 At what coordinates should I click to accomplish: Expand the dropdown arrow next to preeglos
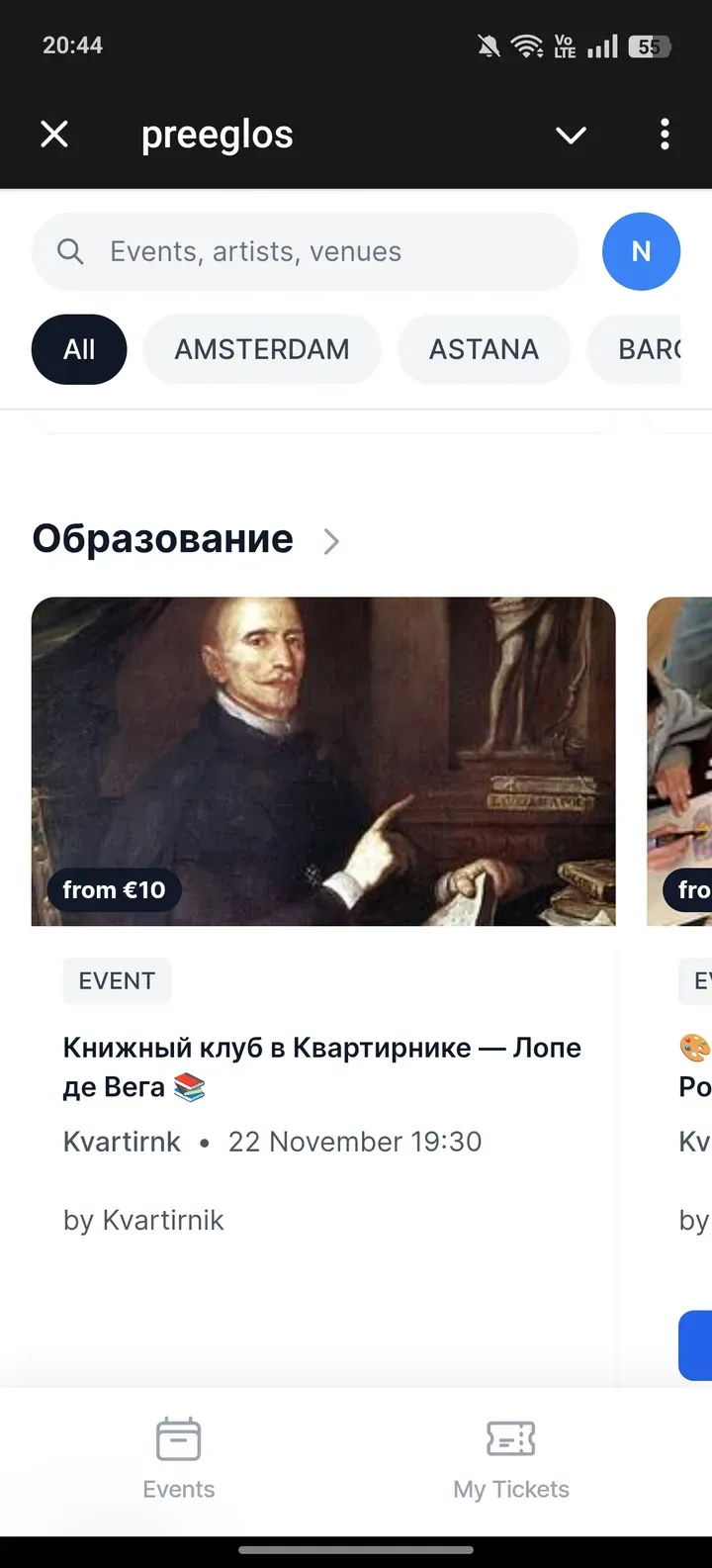coord(571,135)
